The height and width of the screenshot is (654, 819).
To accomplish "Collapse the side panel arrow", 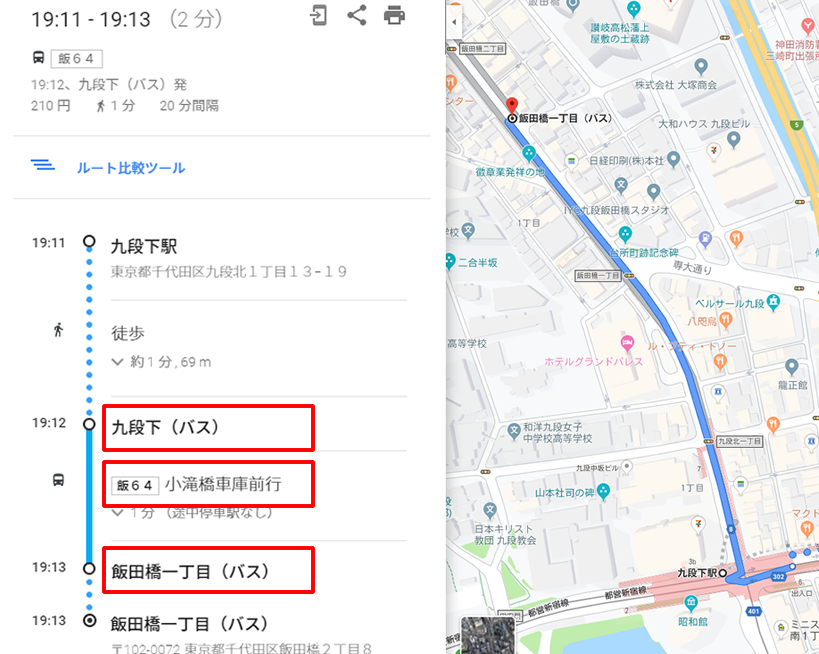I will (455, 21).
